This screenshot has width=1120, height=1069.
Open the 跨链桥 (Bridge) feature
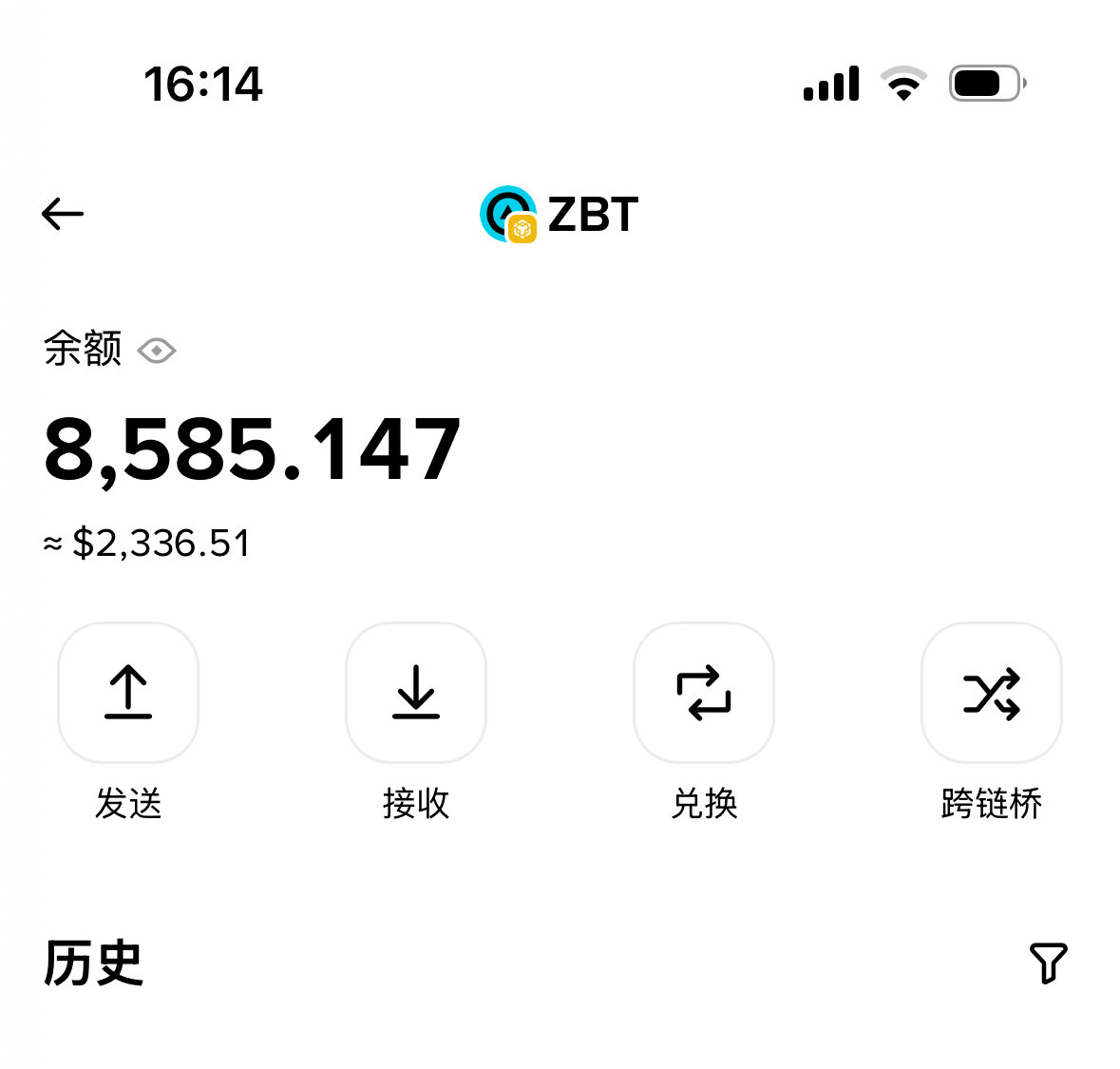point(992,693)
